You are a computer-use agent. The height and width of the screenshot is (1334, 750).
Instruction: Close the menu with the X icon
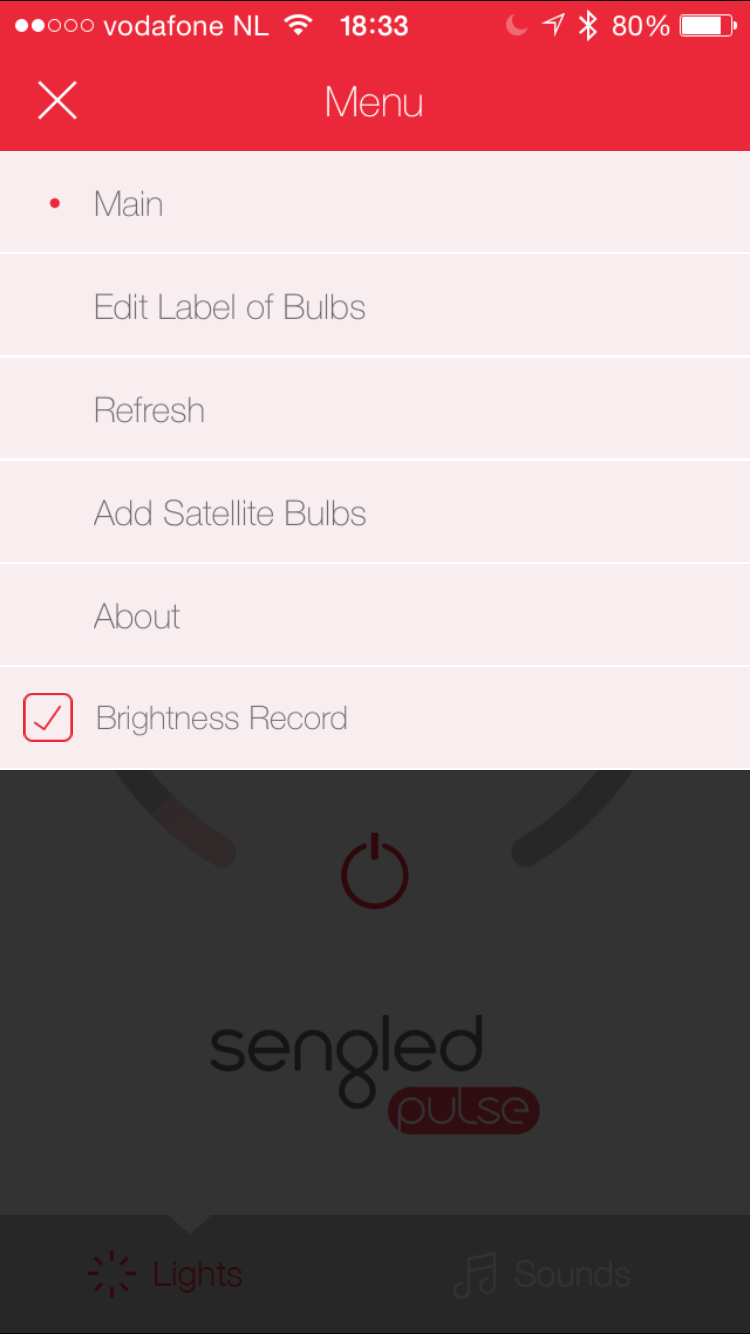[57, 100]
